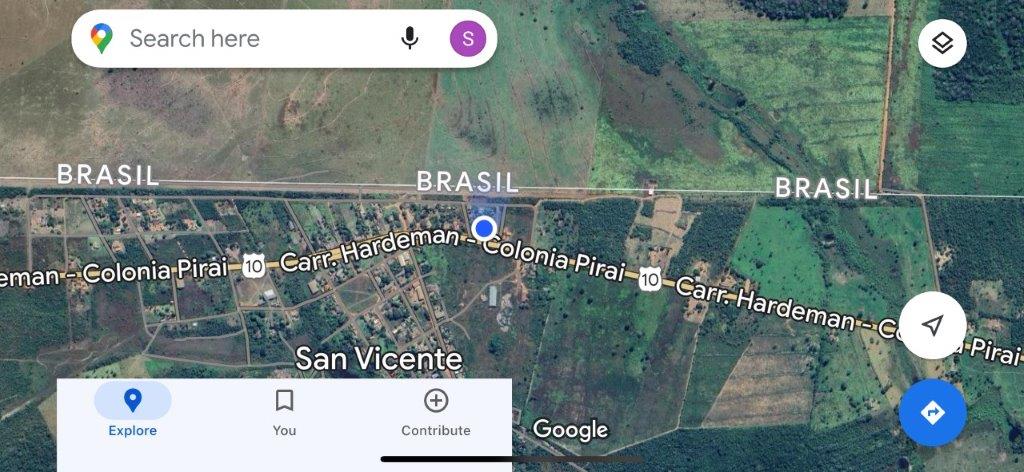Switch to the Contribute tab
The image size is (1024, 472).
click(435, 412)
